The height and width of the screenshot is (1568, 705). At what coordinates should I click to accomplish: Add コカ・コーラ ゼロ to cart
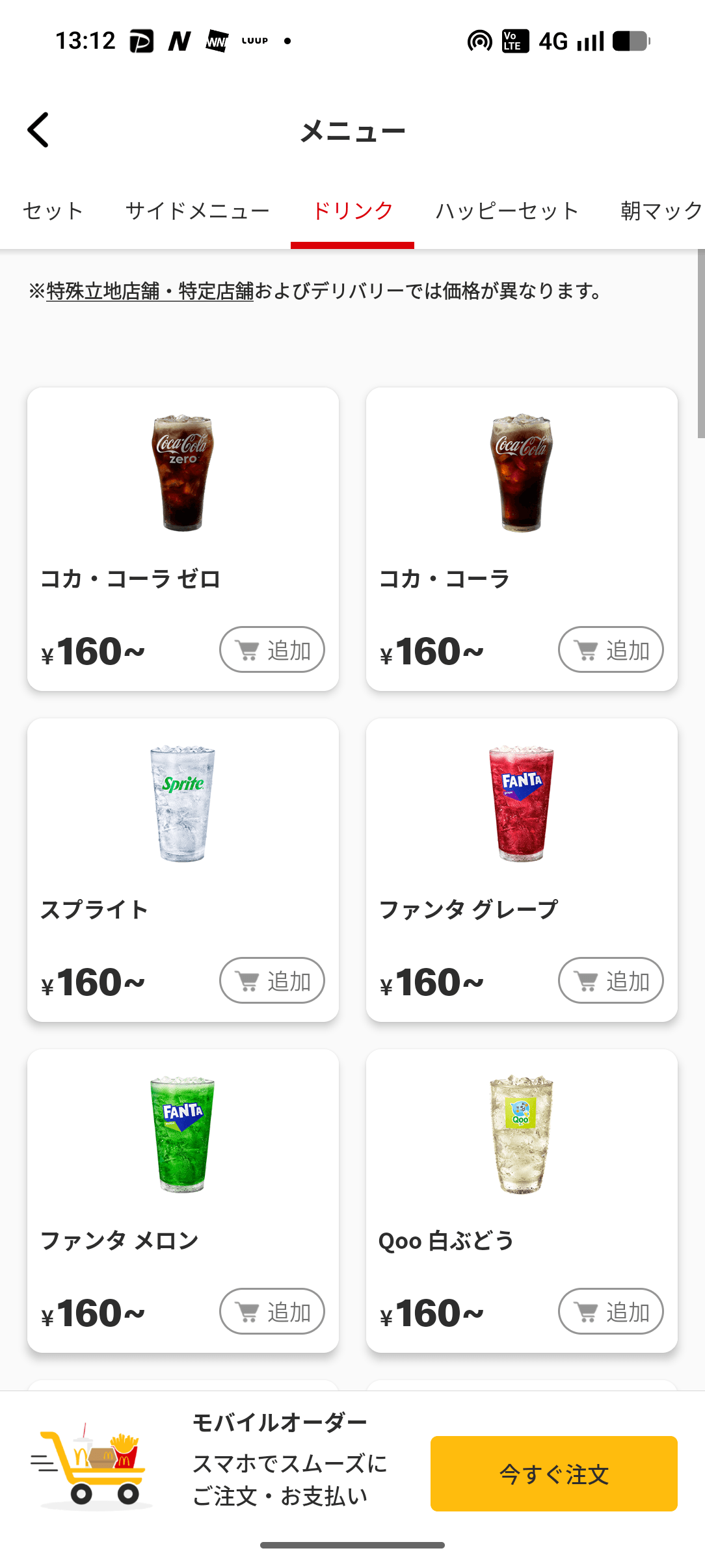tap(272, 649)
